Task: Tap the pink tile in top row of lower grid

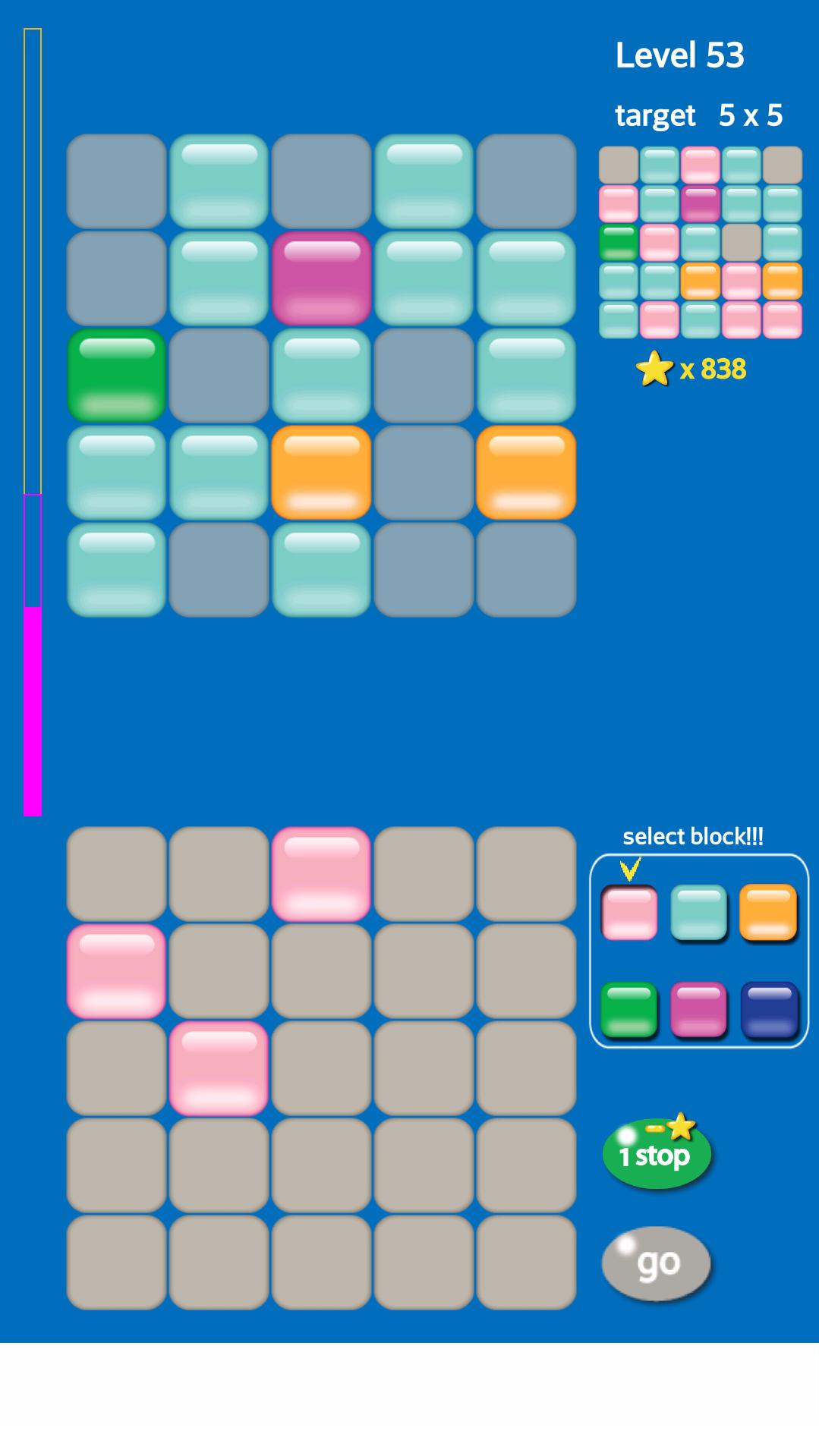Action: click(321, 874)
